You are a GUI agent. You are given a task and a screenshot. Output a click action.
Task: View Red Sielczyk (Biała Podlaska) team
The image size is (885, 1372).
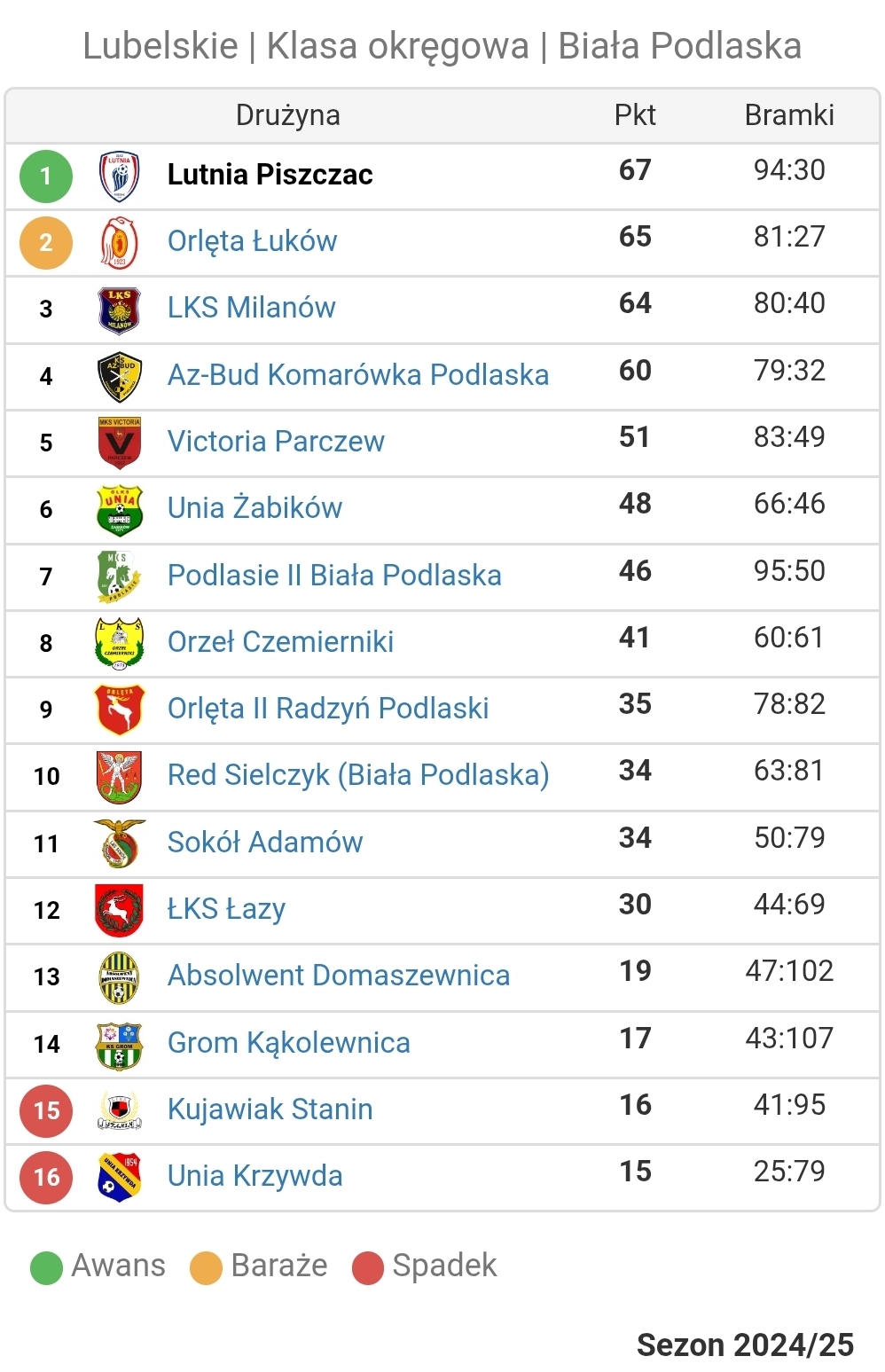pyautogui.click(x=358, y=775)
